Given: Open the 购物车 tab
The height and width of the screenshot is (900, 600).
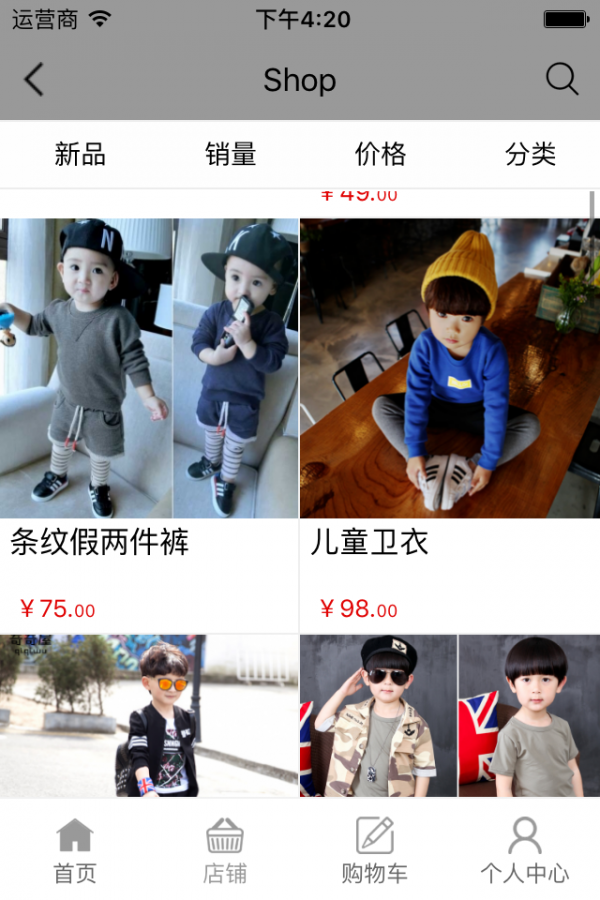Looking at the screenshot, I should point(375,851).
